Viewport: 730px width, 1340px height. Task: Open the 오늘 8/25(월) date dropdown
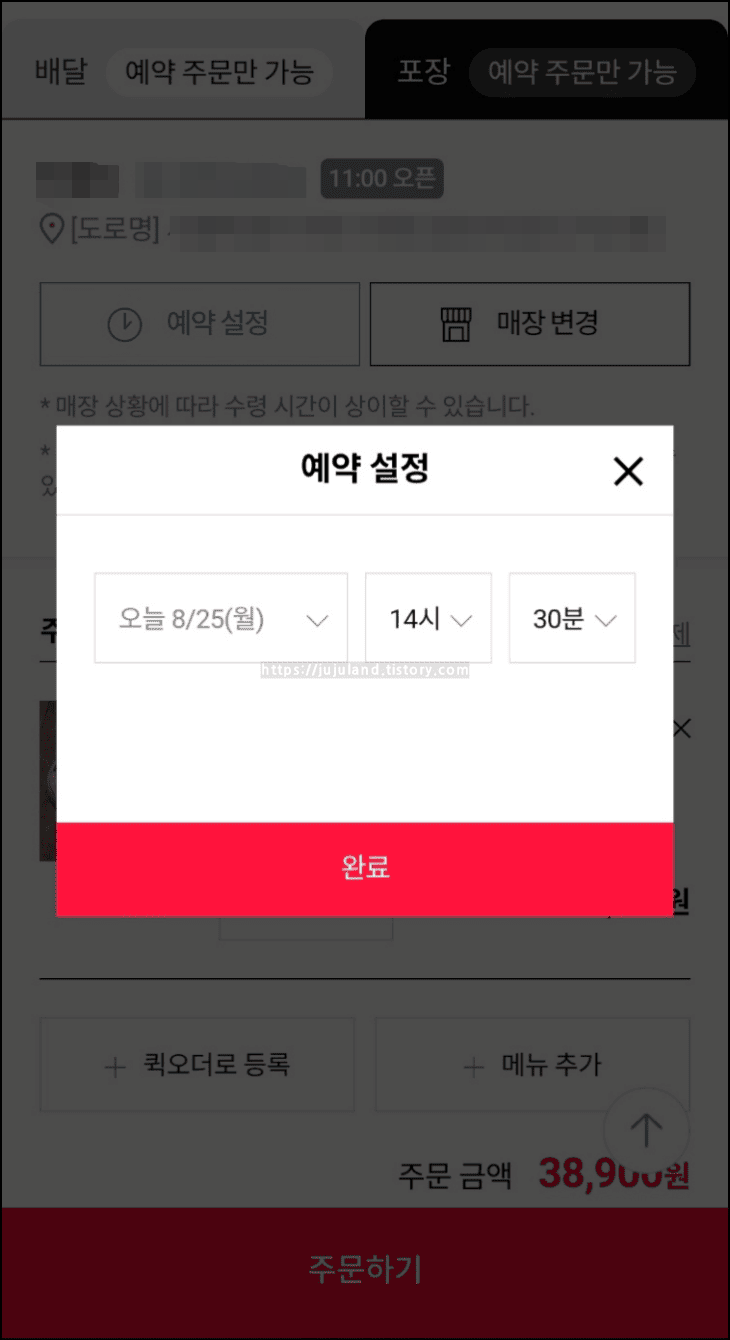(x=220, y=618)
